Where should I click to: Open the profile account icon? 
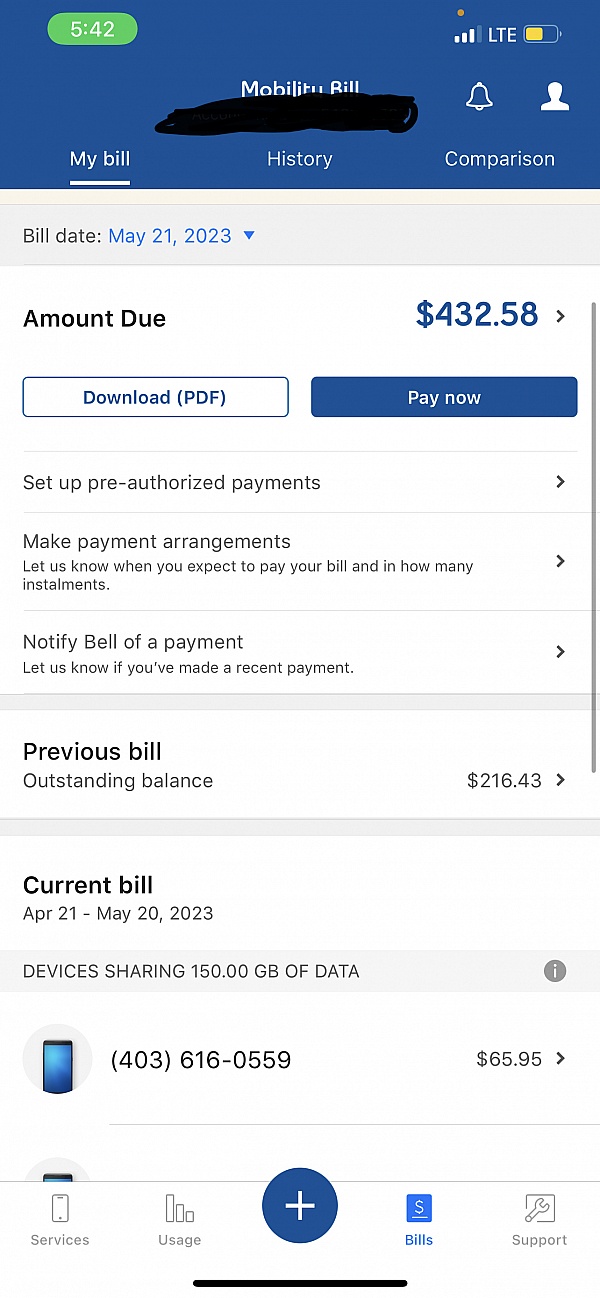(554, 96)
